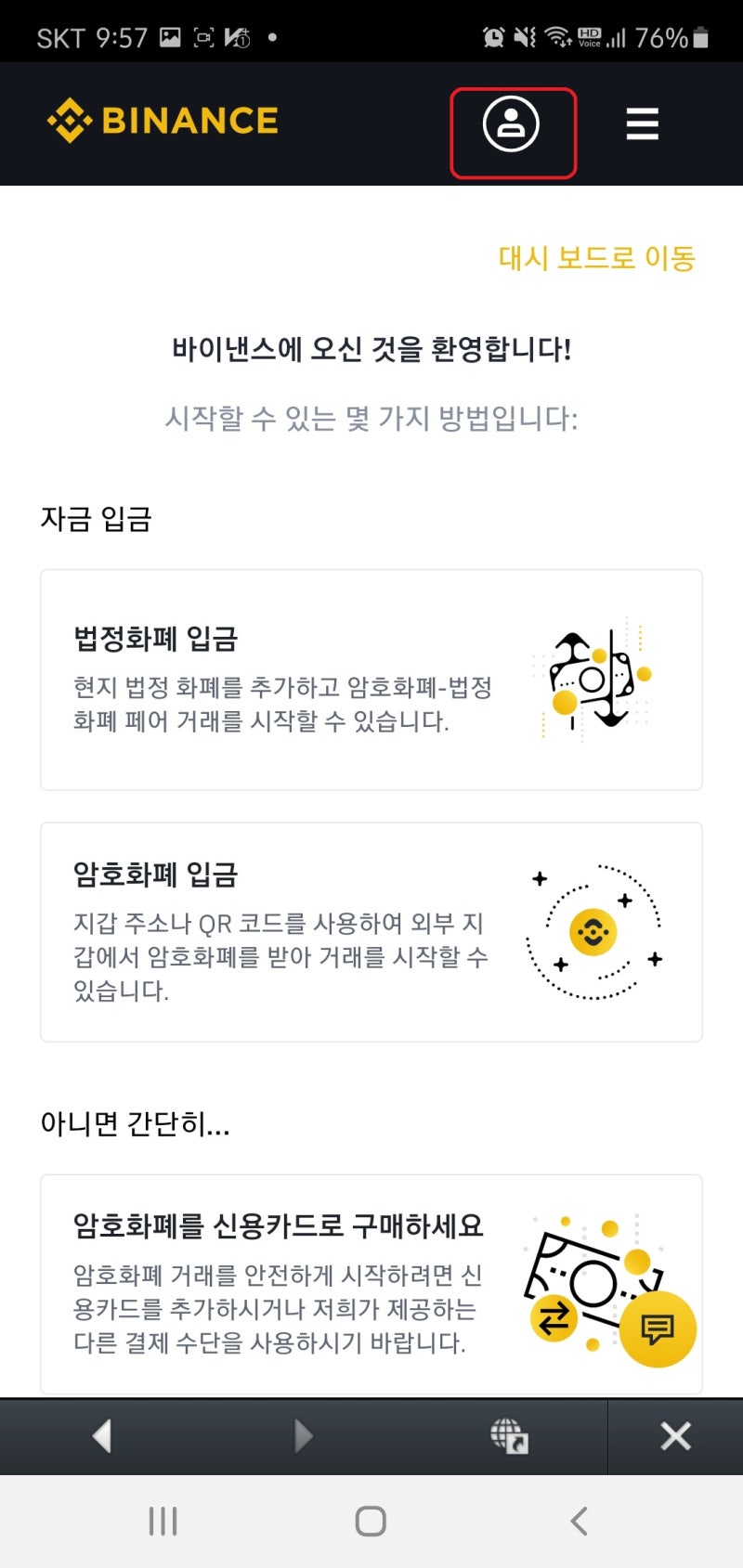Tap the fiat deposit illustration icon
Screen dimensions: 743x1568
coord(599,676)
